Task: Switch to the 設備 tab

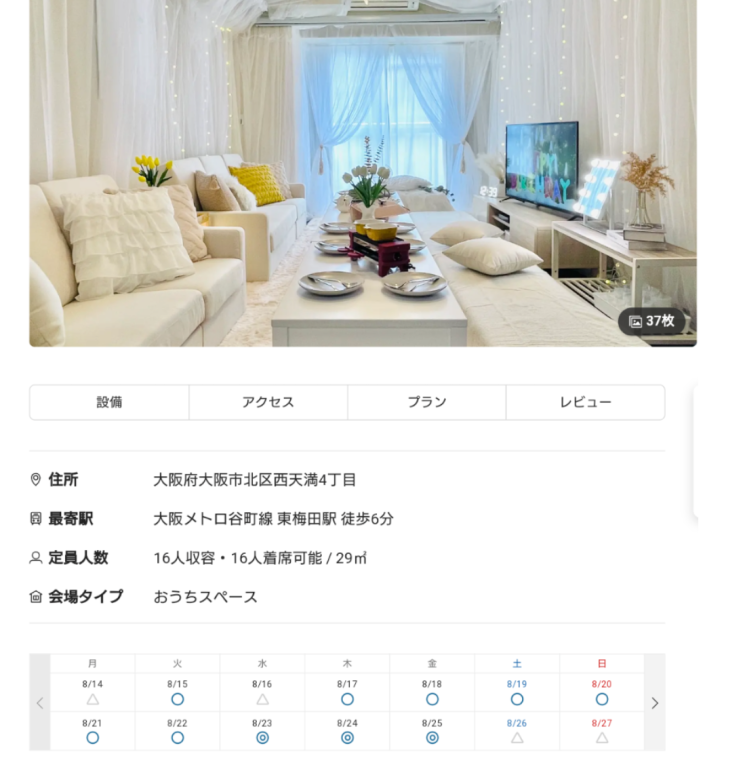Action: [109, 402]
